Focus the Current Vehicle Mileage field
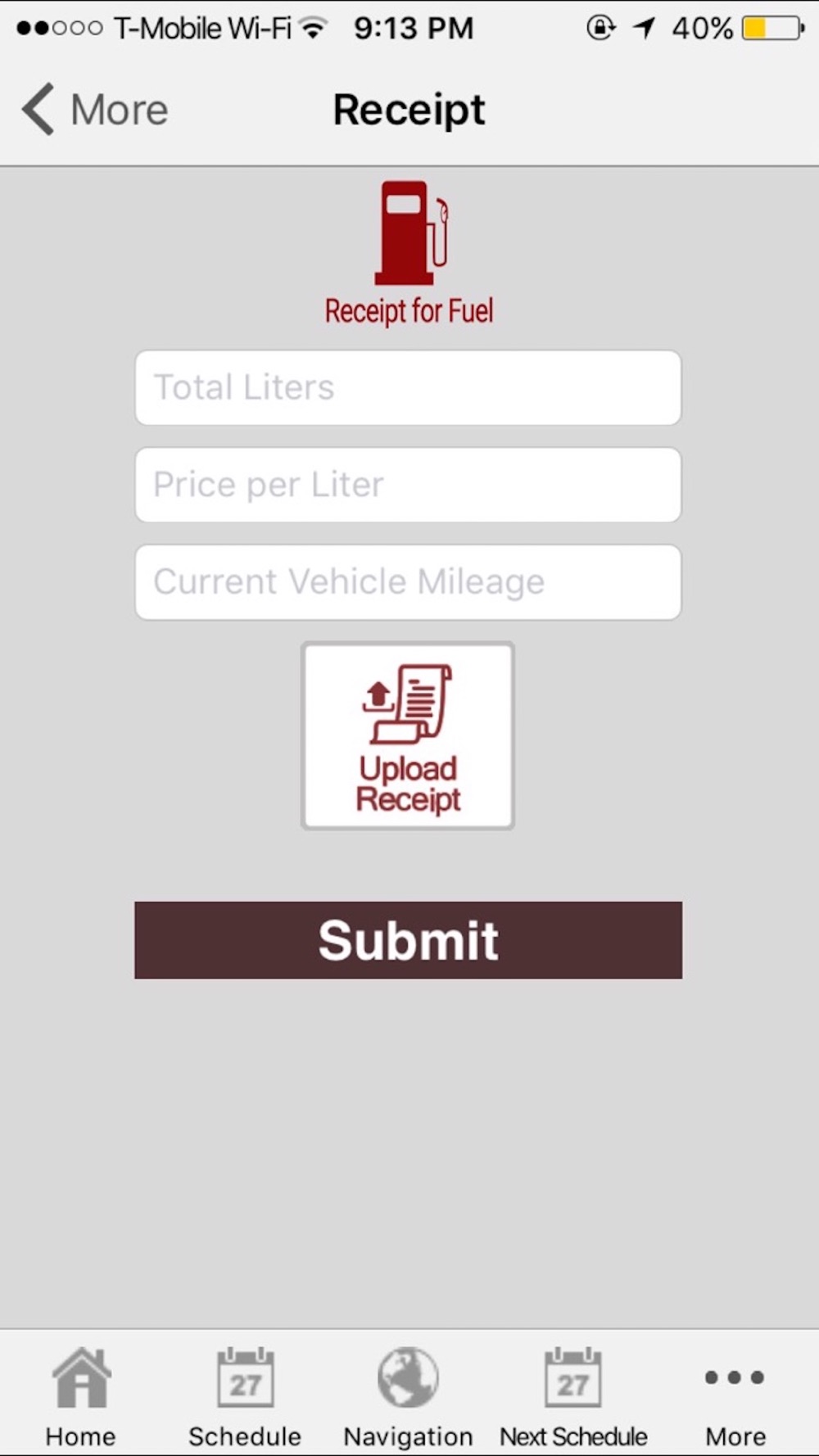819x1456 pixels. [408, 582]
